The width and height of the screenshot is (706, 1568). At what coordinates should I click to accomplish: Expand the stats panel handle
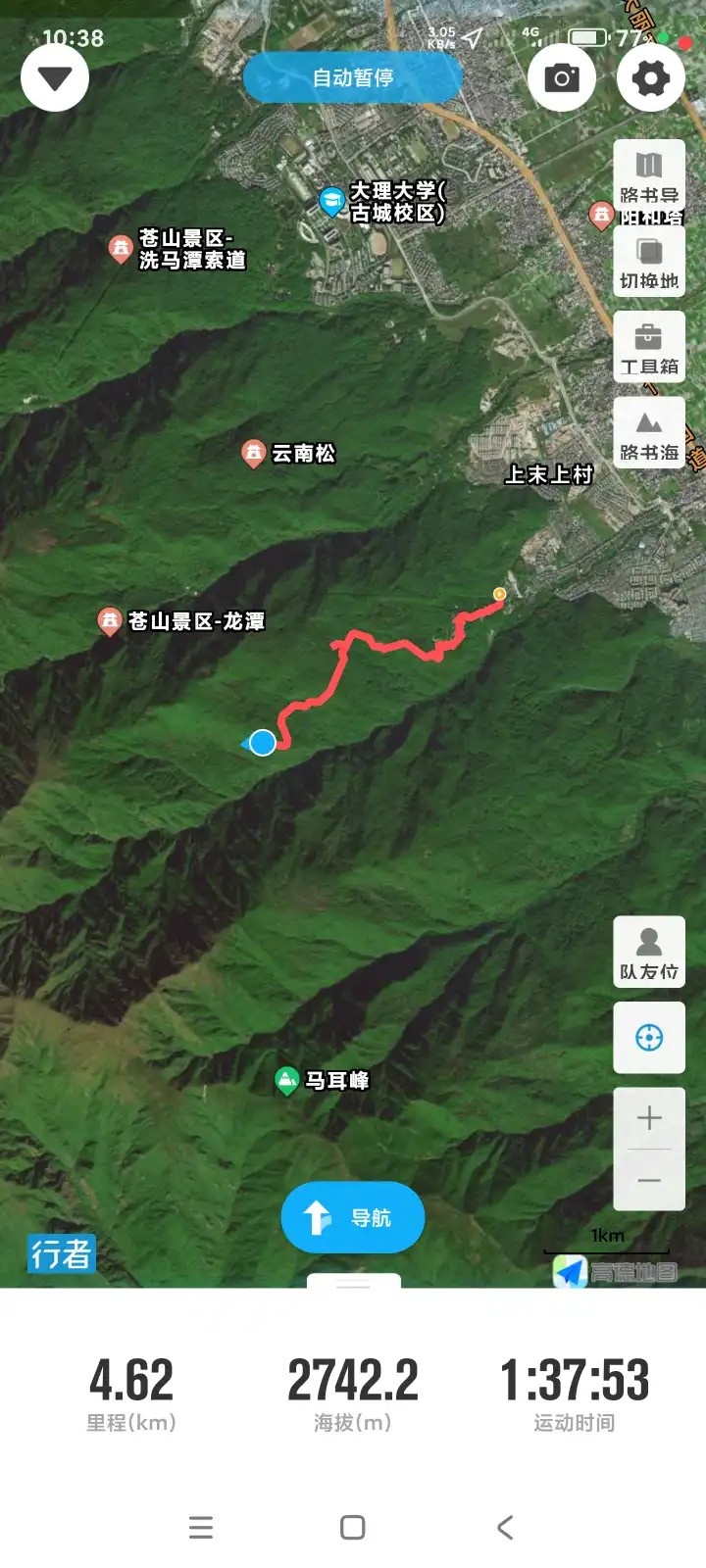(353, 1283)
